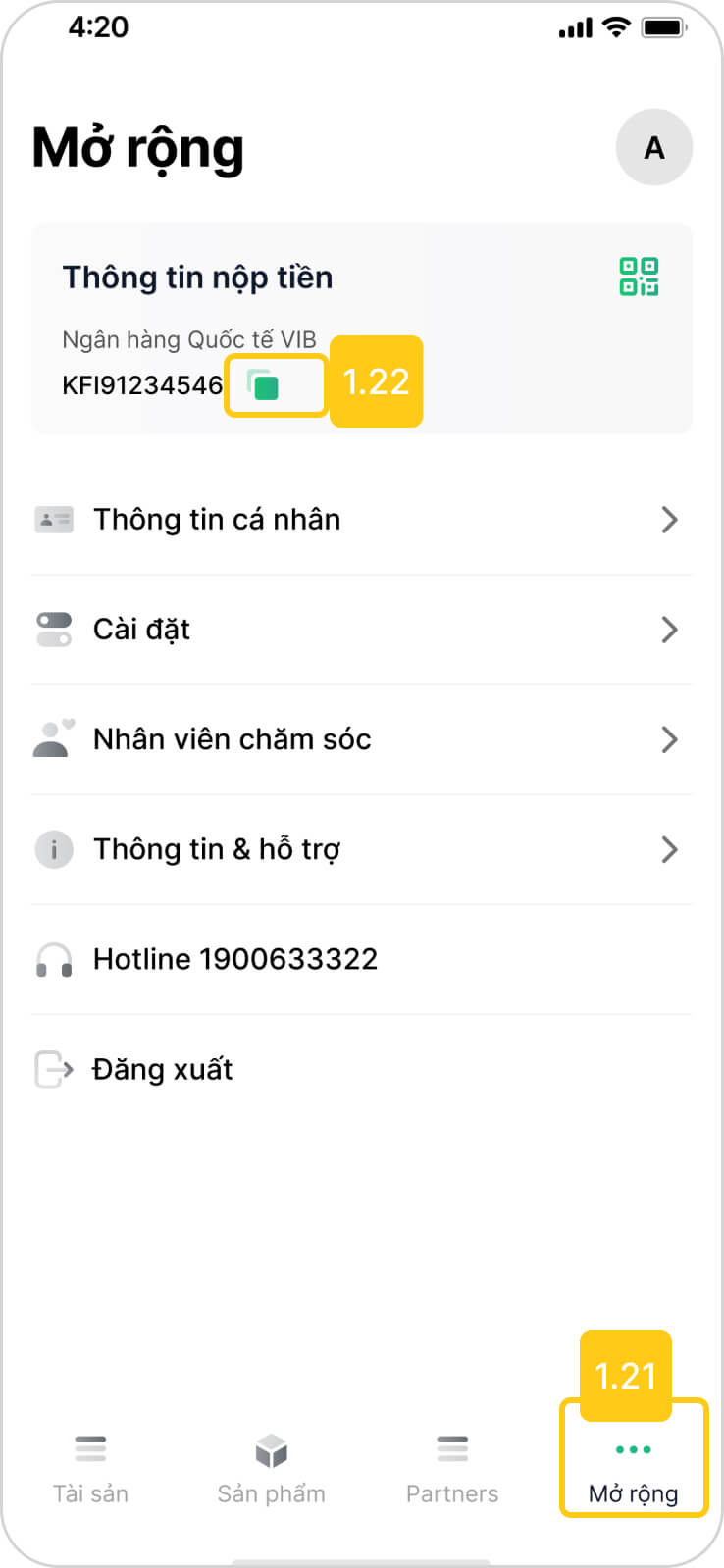Switch to the Partners tab
The image size is (724, 1568).
tap(452, 1469)
